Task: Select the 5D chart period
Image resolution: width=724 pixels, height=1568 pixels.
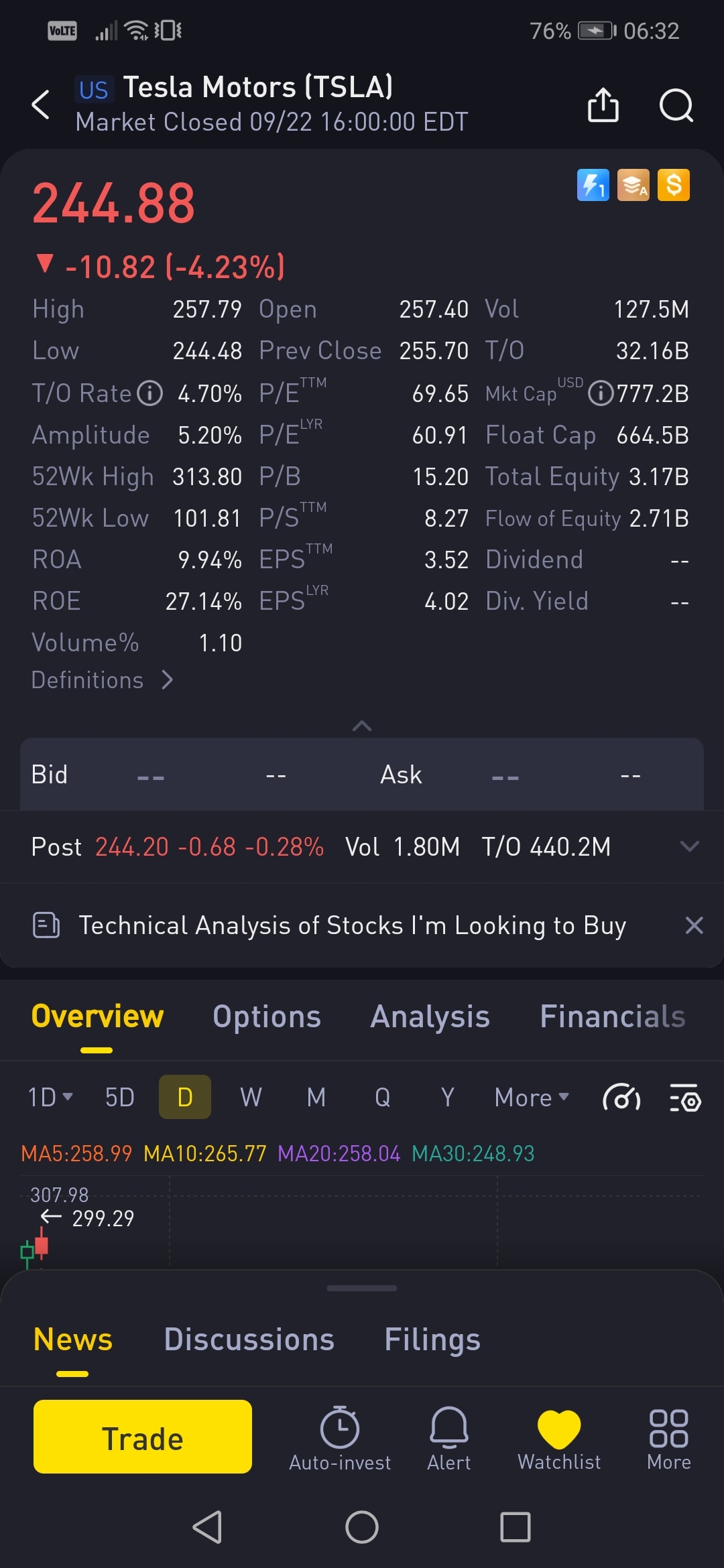Action: pyautogui.click(x=120, y=1098)
